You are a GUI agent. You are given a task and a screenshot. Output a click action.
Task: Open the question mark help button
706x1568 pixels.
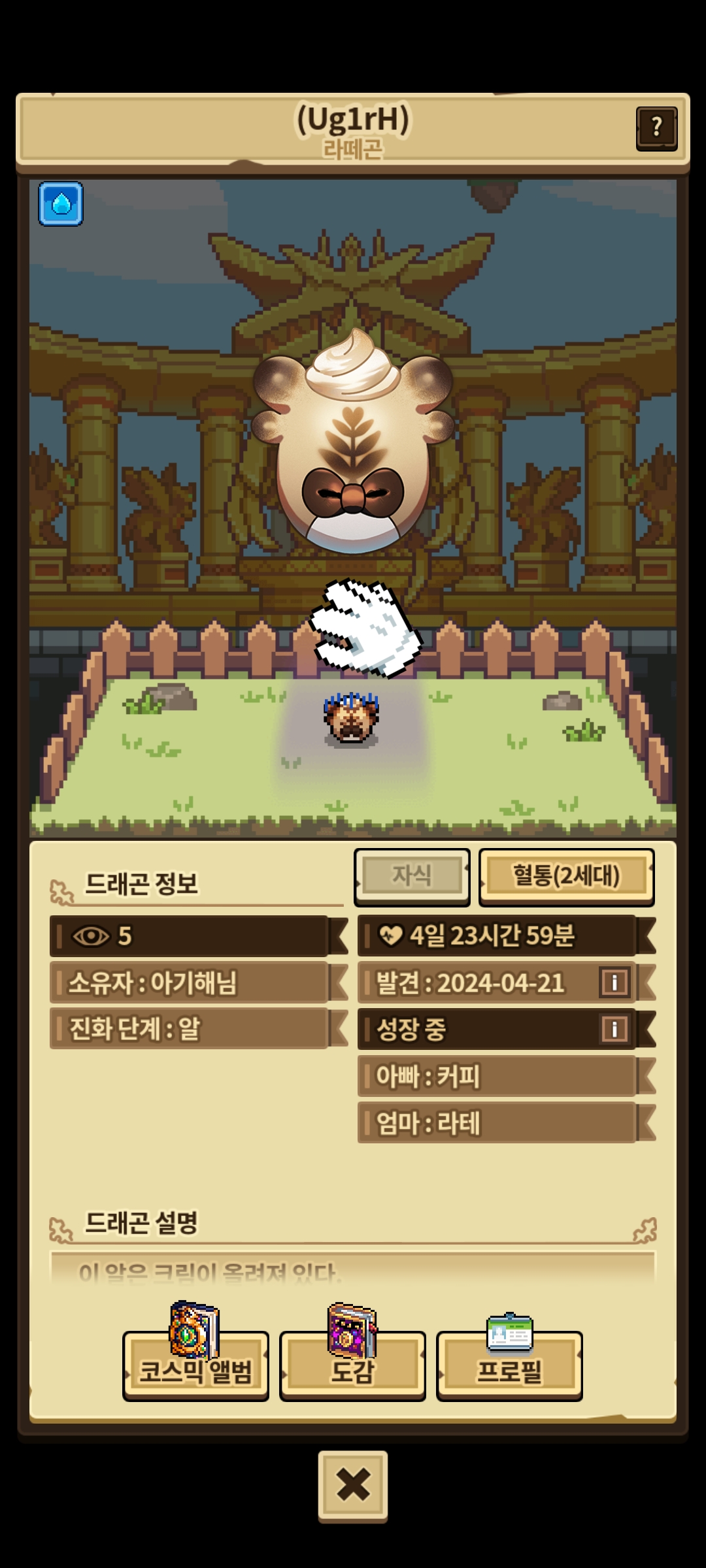(x=656, y=129)
